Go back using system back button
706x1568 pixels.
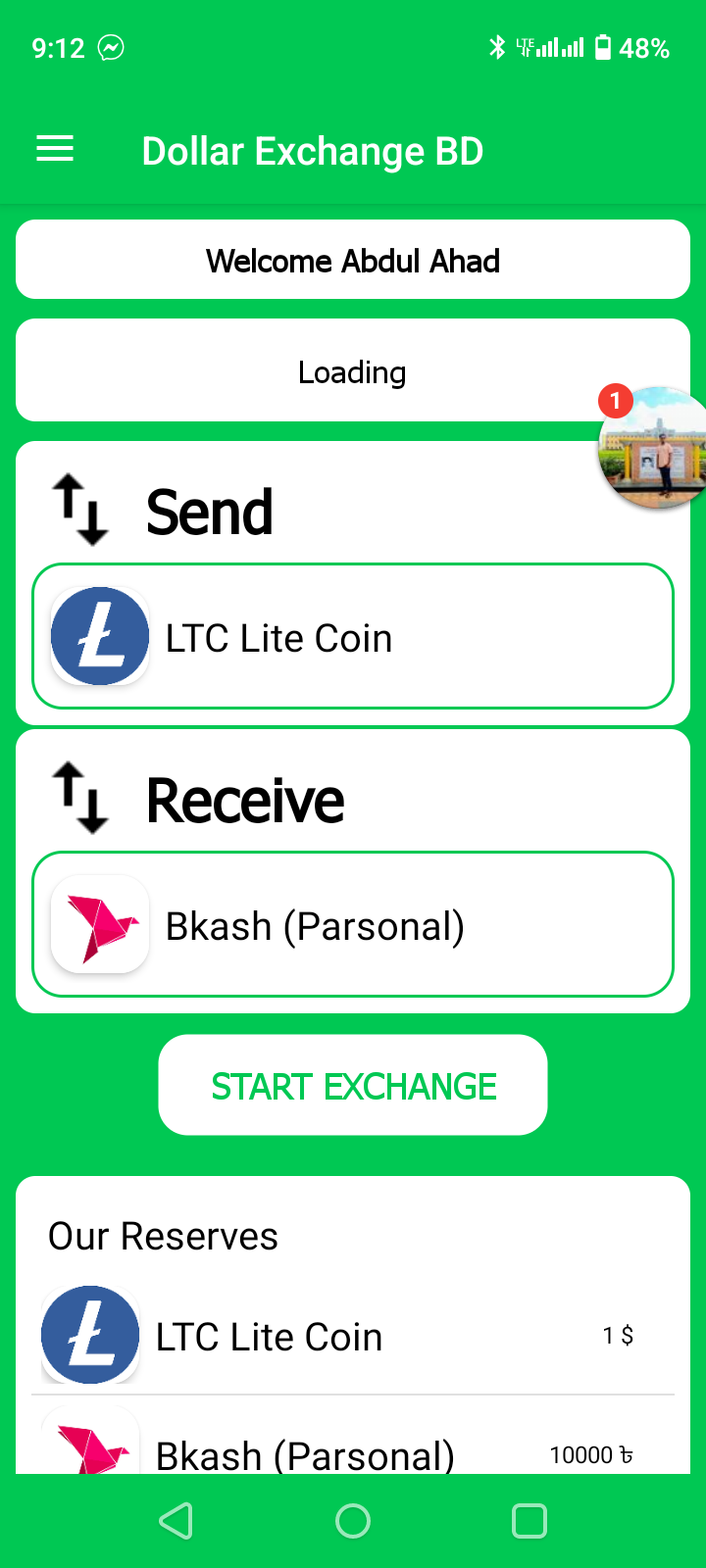tap(176, 1521)
